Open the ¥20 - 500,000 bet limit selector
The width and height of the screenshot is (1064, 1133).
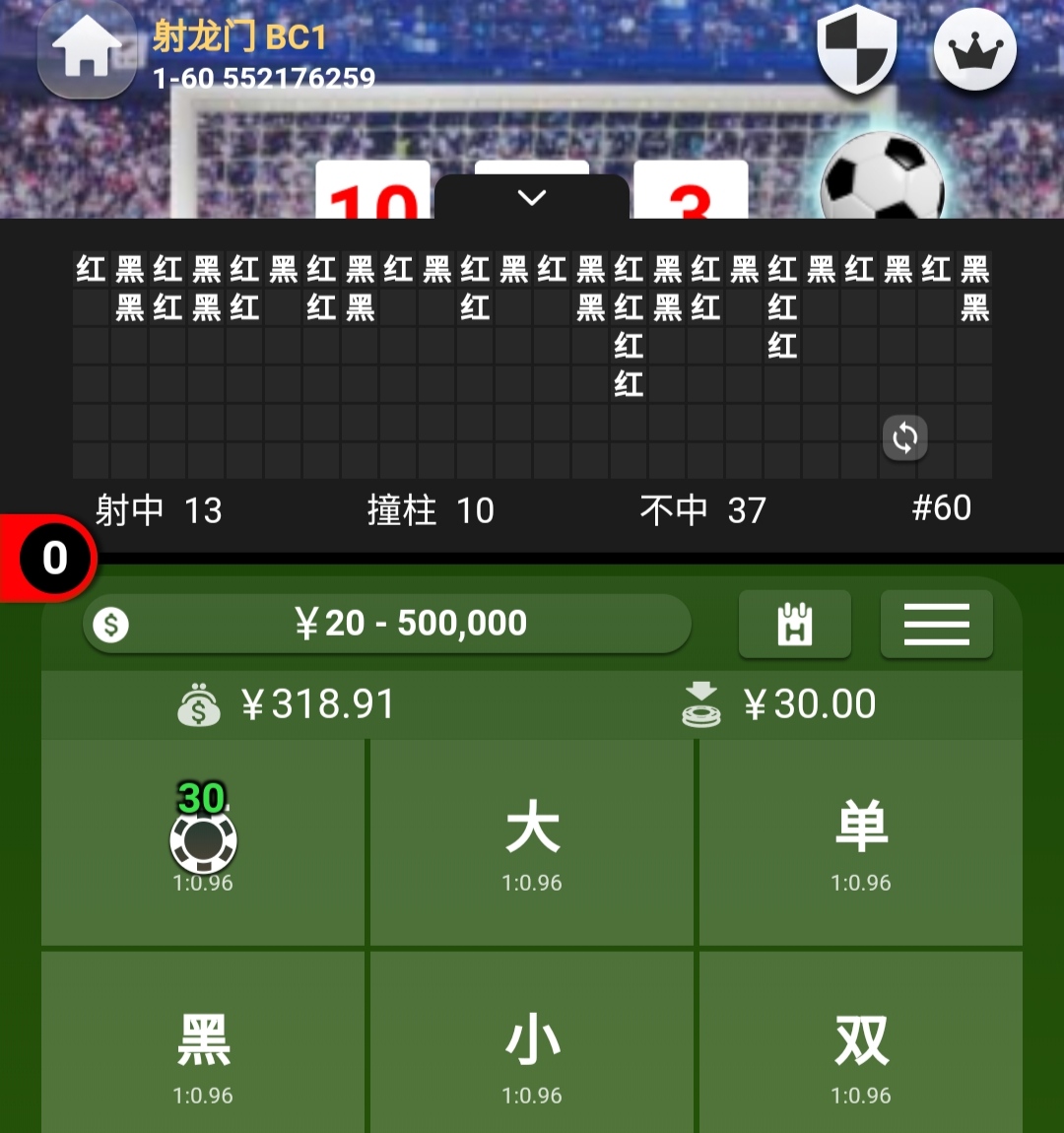(387, 624)
